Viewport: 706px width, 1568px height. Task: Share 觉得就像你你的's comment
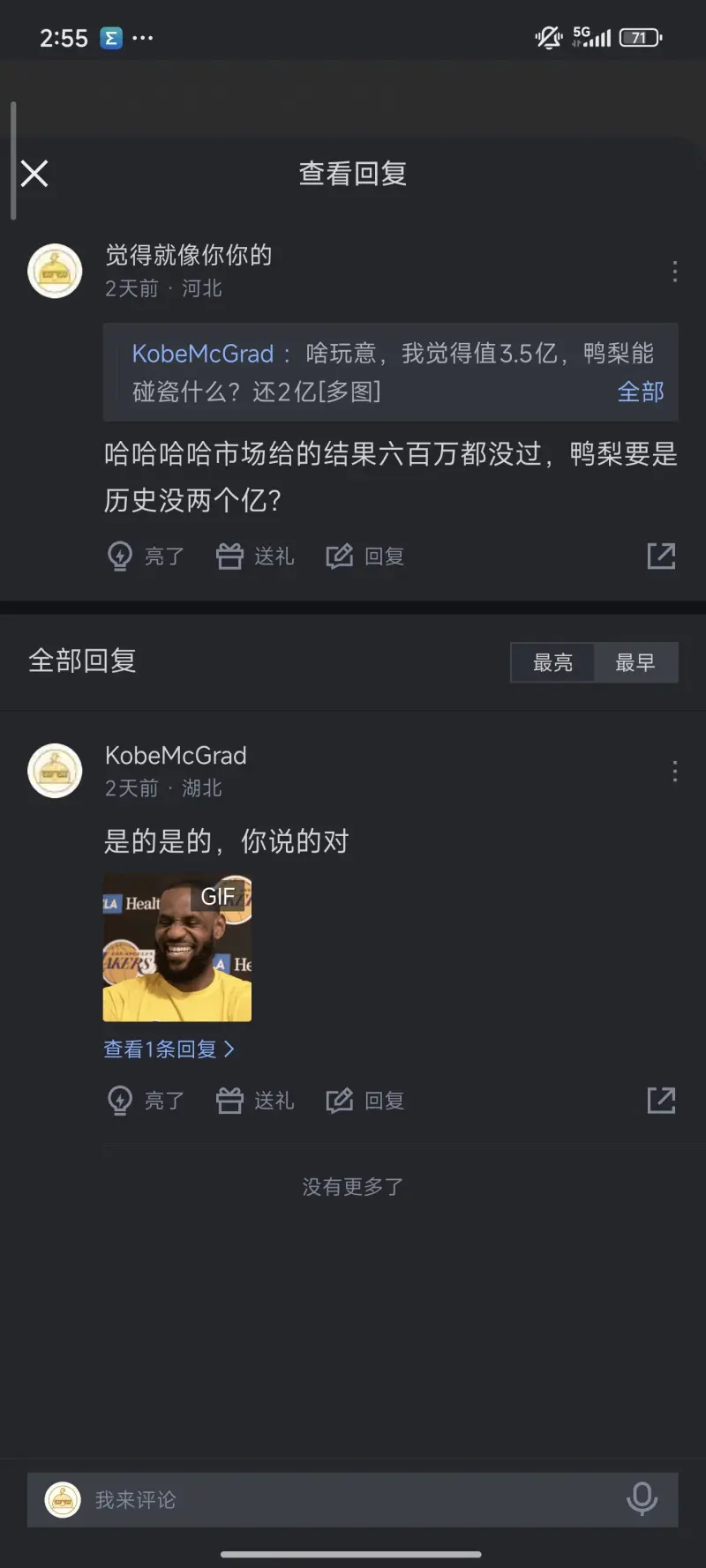(661, 556)
